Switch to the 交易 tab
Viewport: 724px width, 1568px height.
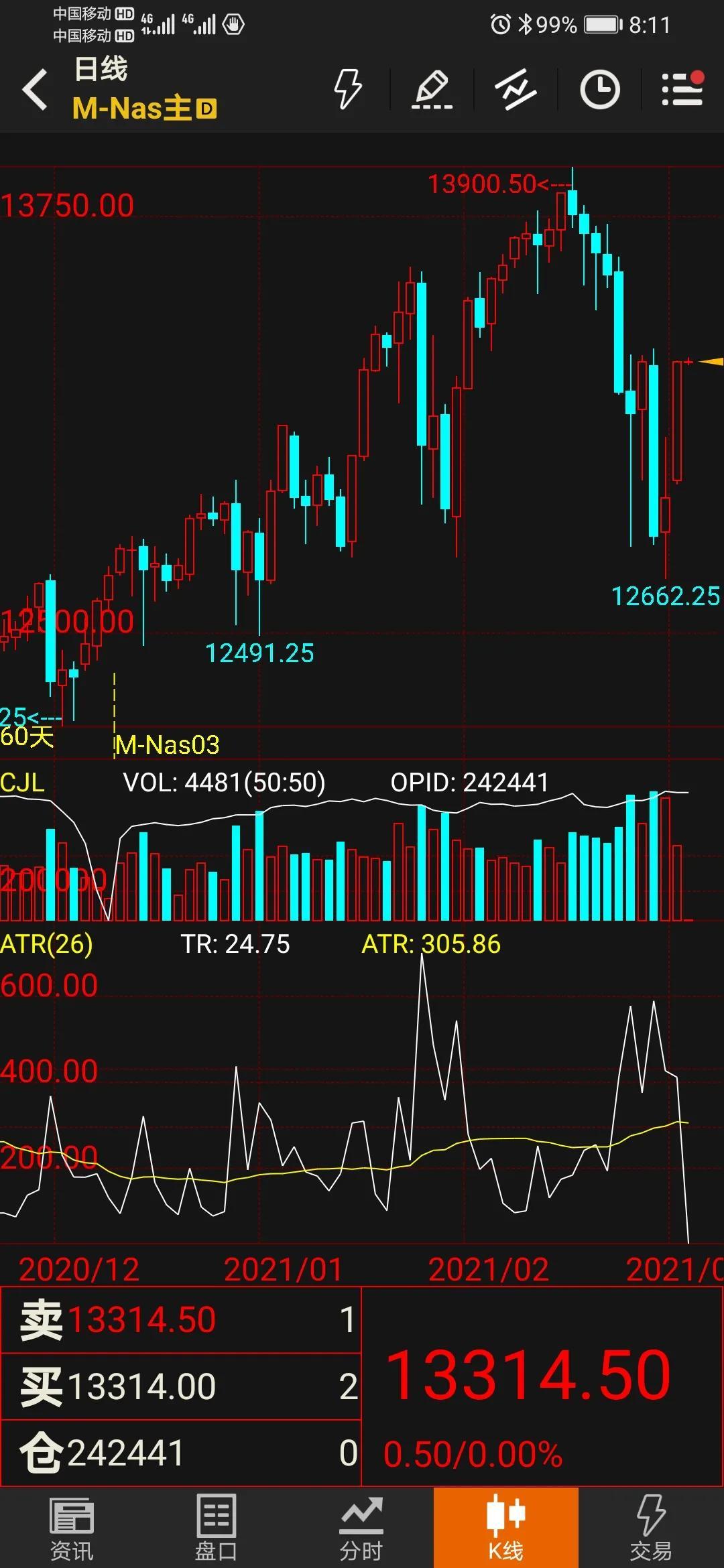[650, 1528]
